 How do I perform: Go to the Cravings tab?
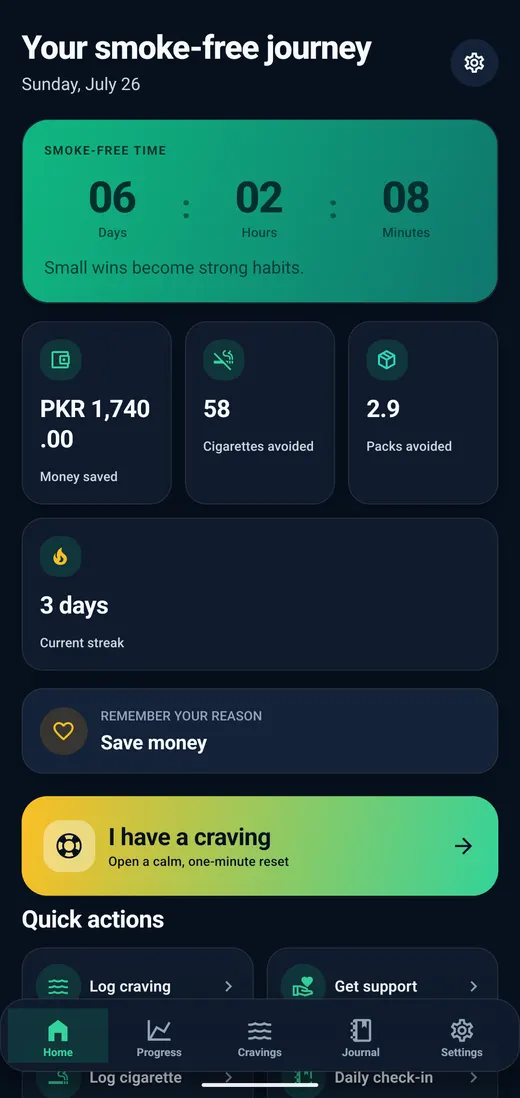(x=260, y=1038)
